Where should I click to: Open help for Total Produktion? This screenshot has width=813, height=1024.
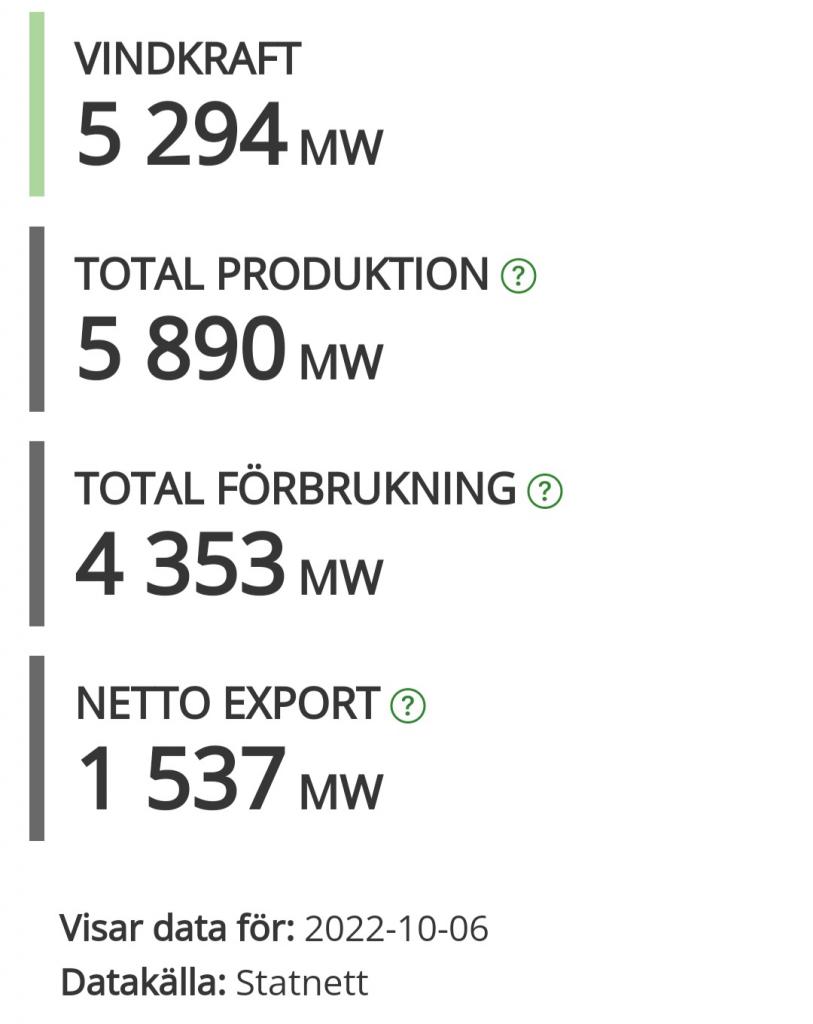(518, 275)
